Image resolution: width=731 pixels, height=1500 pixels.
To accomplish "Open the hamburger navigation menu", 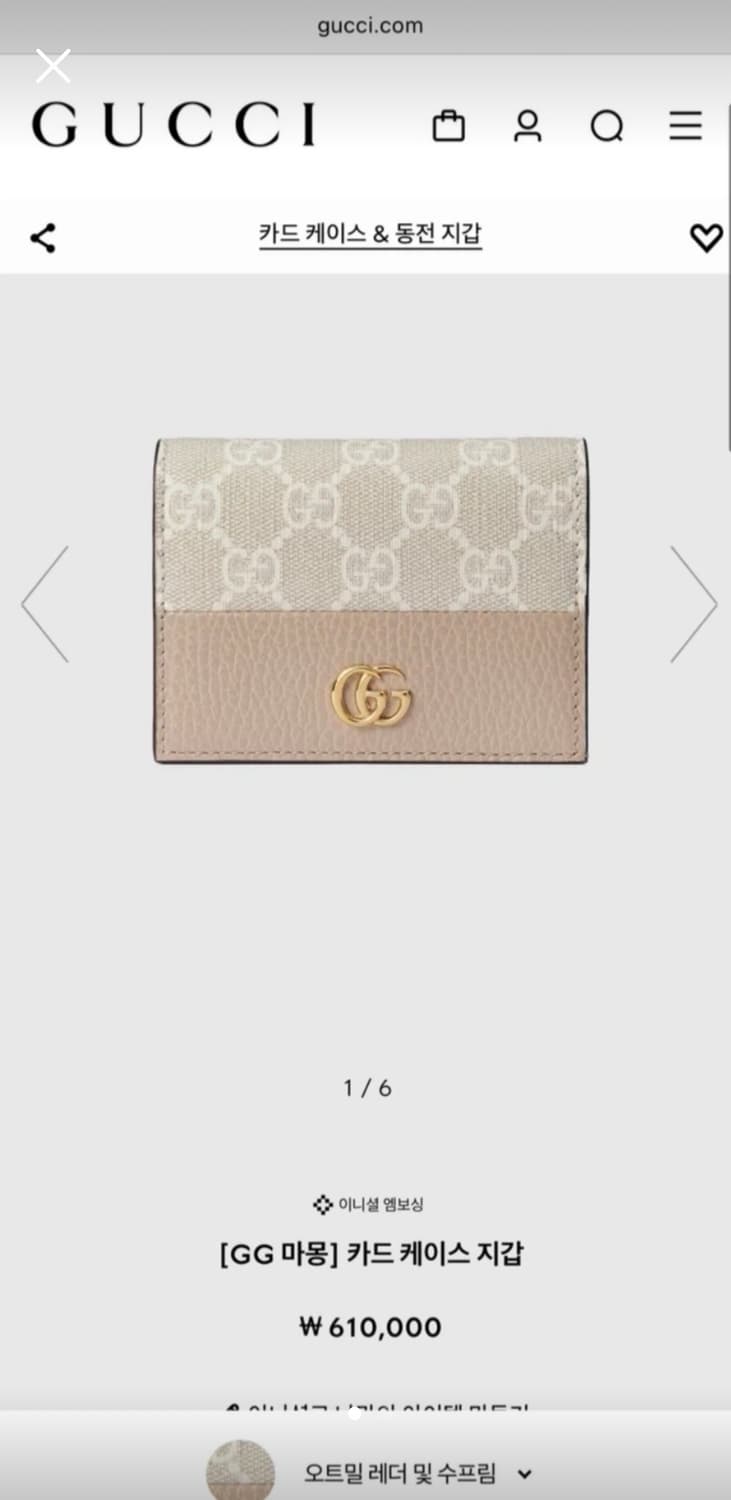I will 685,125.
